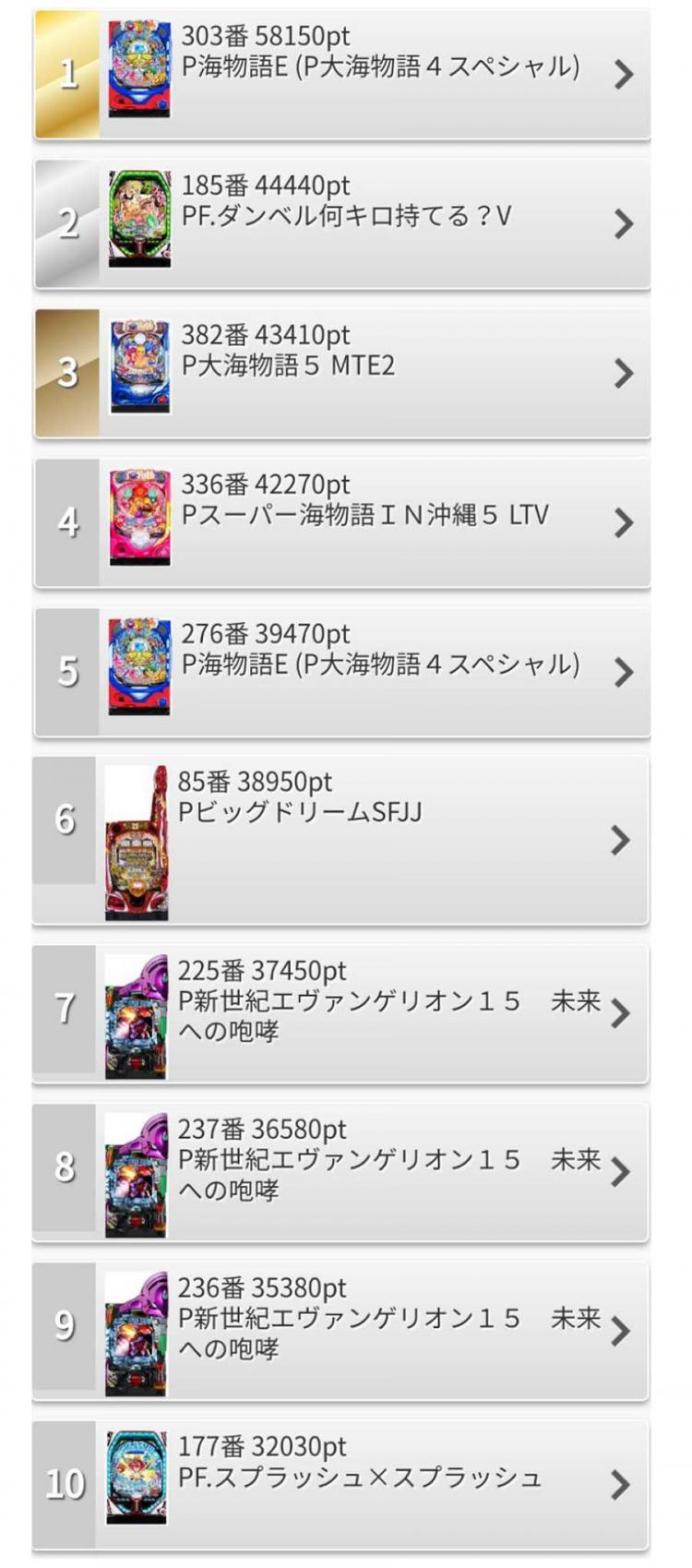Image resolution: width=692 pixels, height=1568 pixels.
Task: Open rank 1 machine number 303
Action: [342, 74]
